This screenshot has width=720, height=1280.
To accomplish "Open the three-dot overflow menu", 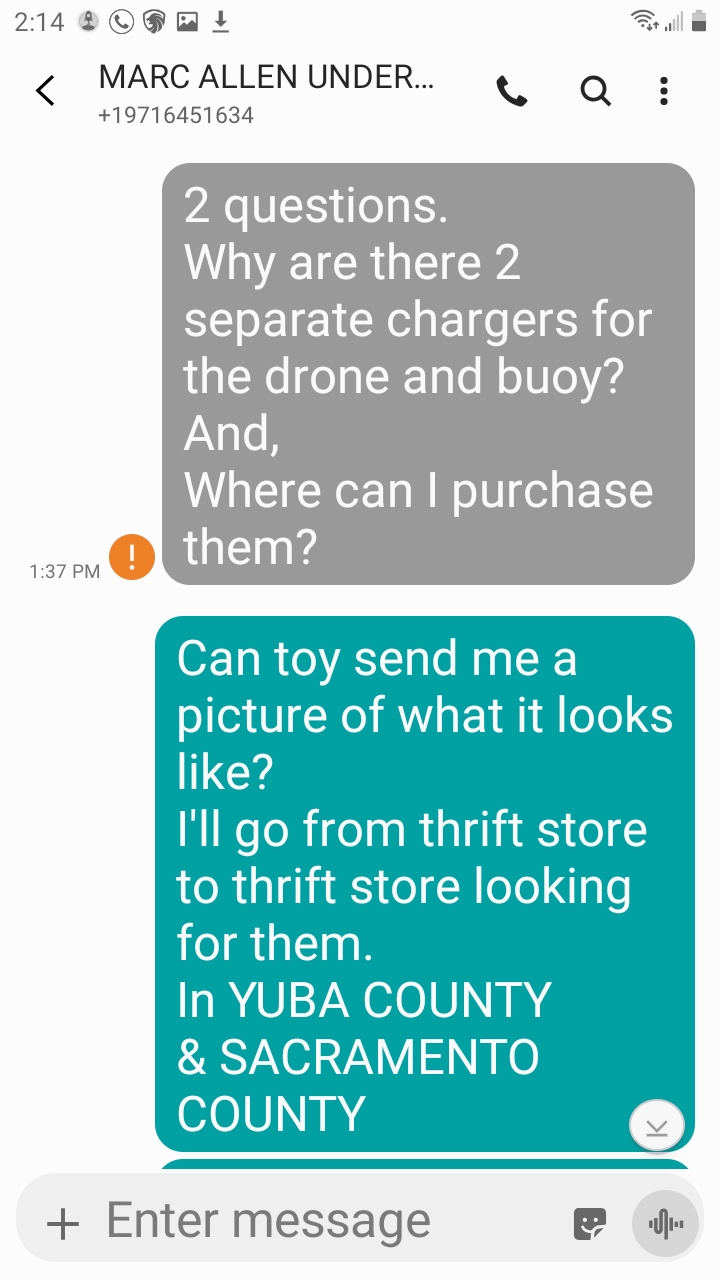I will 663,92.
